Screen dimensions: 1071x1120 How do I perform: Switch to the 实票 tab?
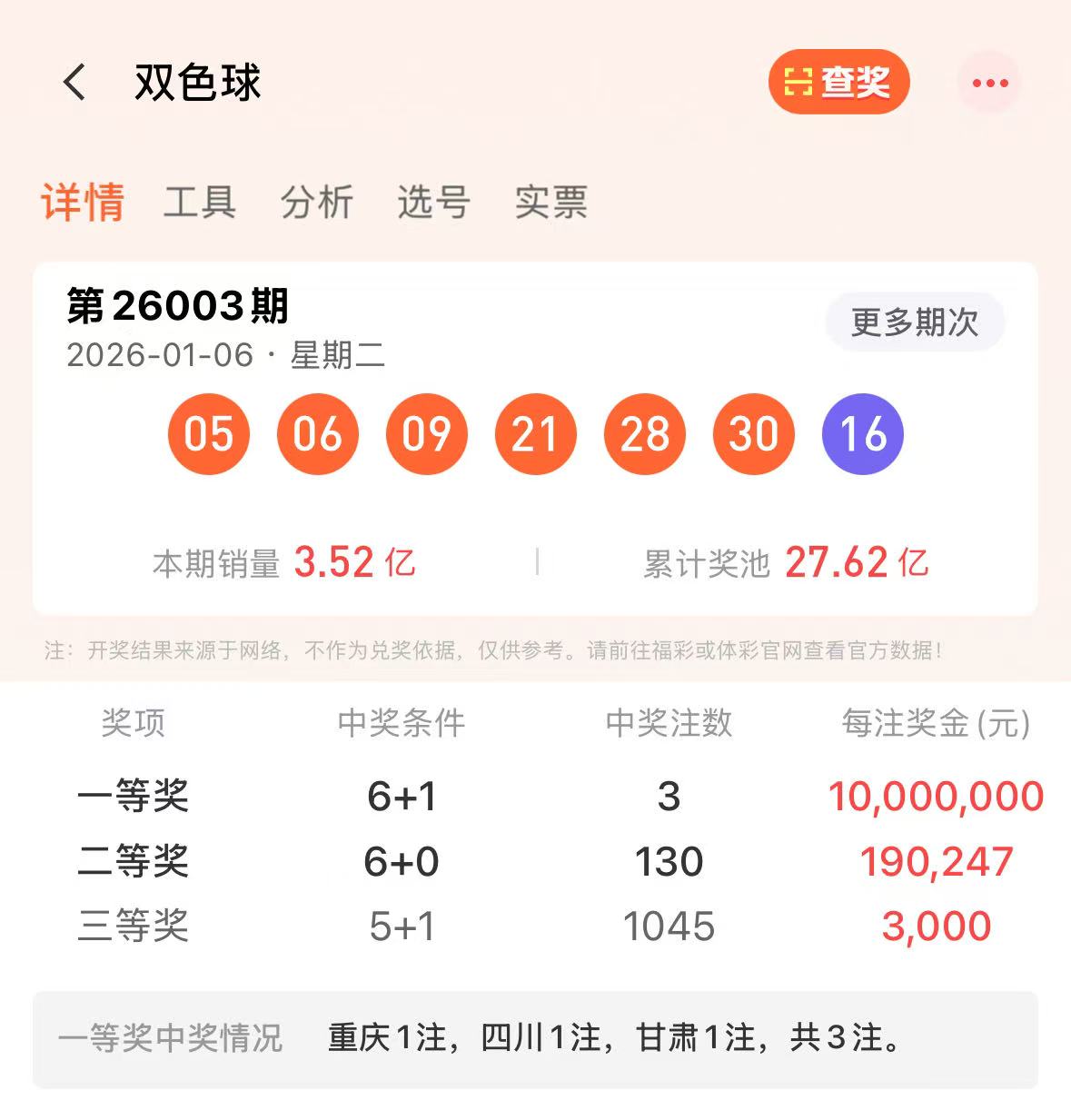click(x=550, y=202)
